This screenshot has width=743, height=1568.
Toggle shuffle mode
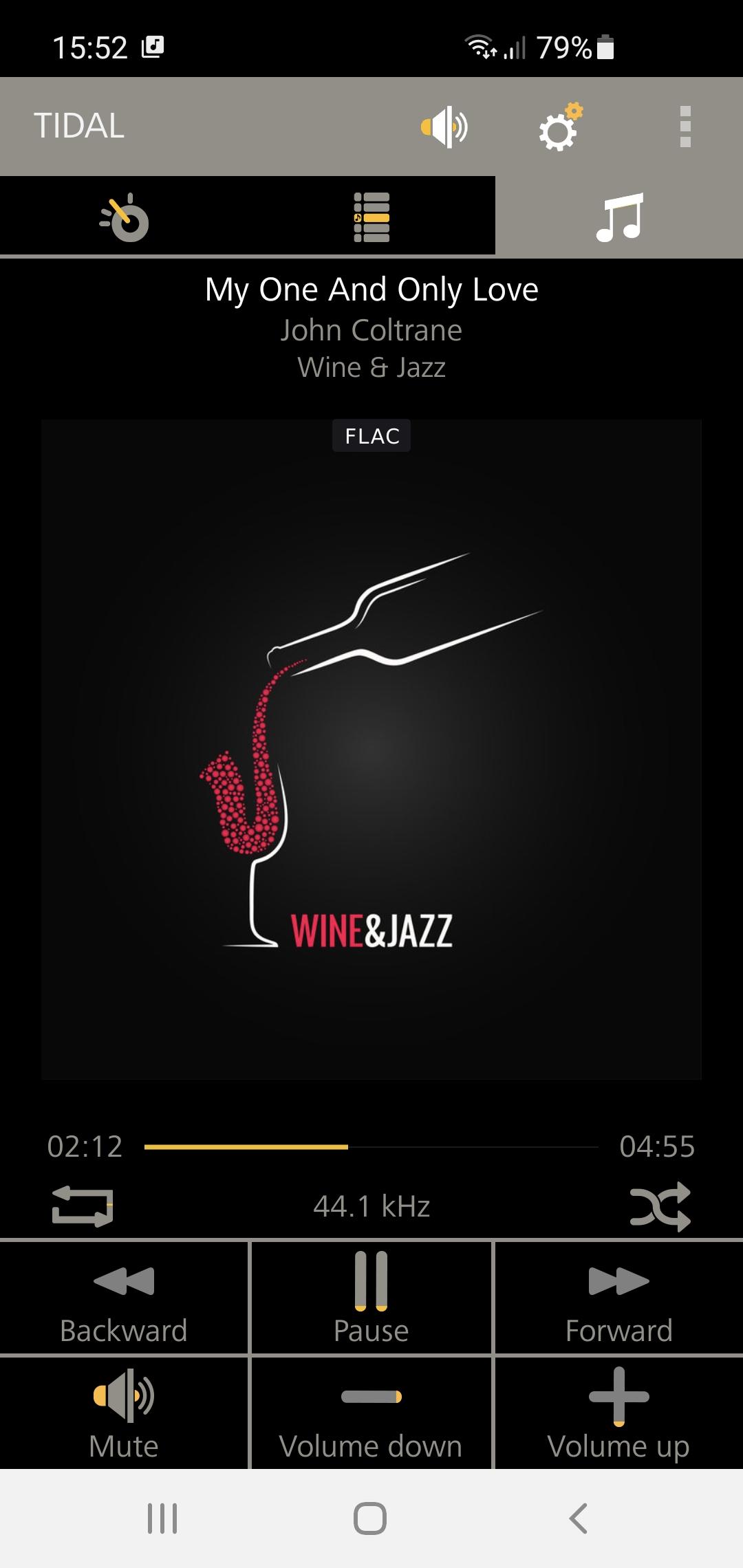(660, 1207)
